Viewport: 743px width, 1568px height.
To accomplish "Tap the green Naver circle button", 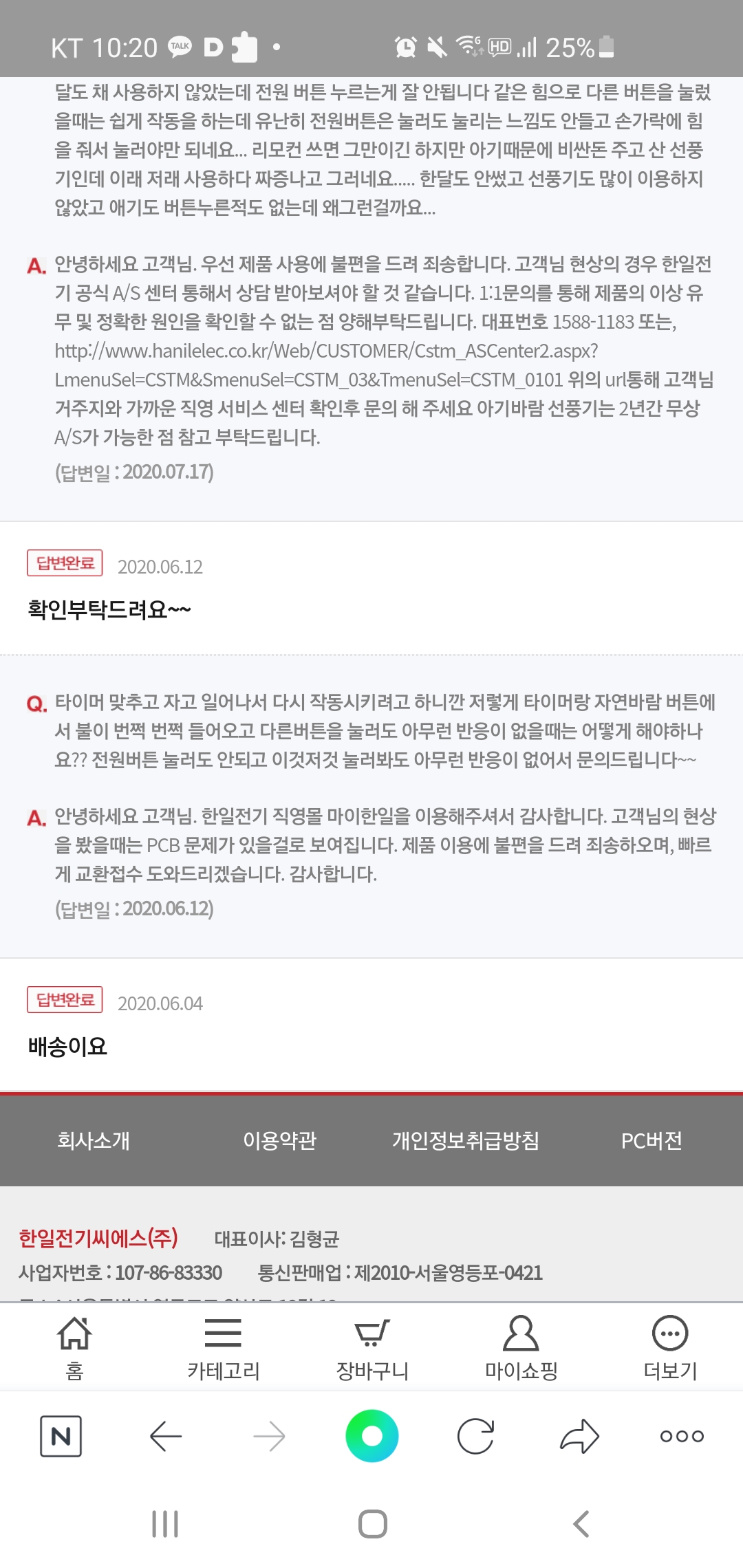I will 372,1436.
